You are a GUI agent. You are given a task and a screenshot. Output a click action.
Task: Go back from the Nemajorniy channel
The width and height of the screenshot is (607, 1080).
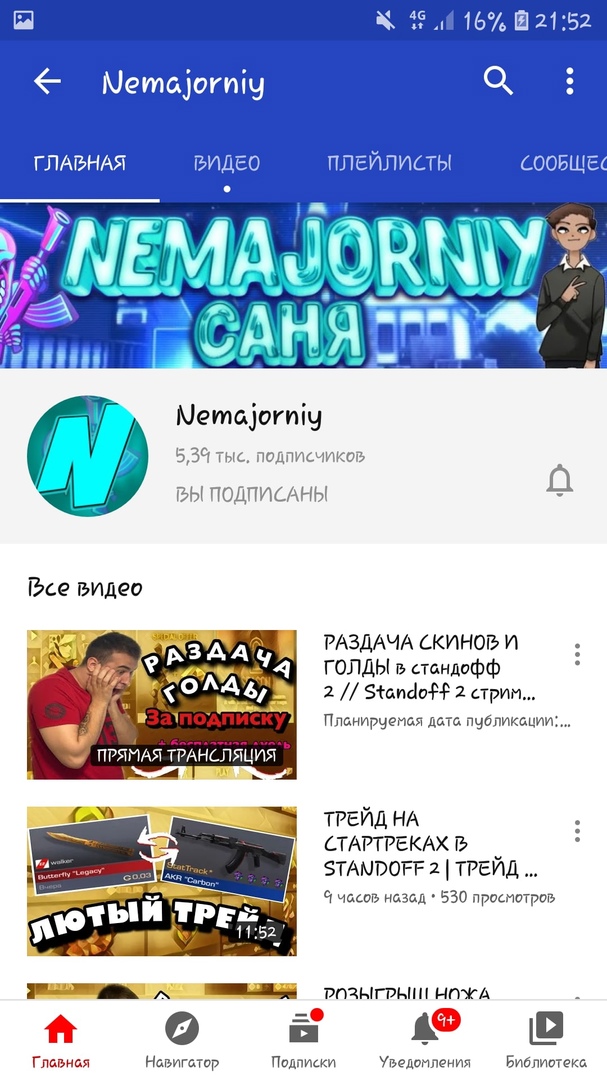[47, 82]
